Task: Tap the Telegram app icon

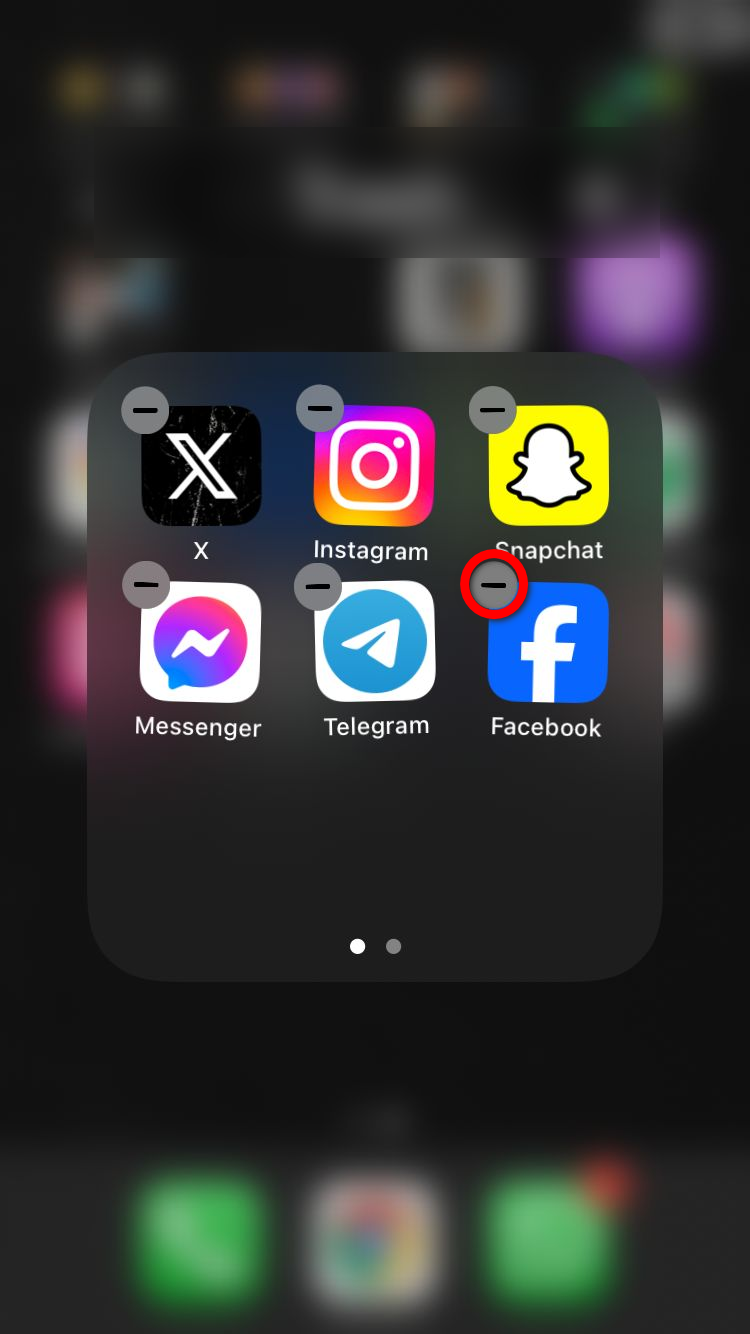Action: [375, 642]
